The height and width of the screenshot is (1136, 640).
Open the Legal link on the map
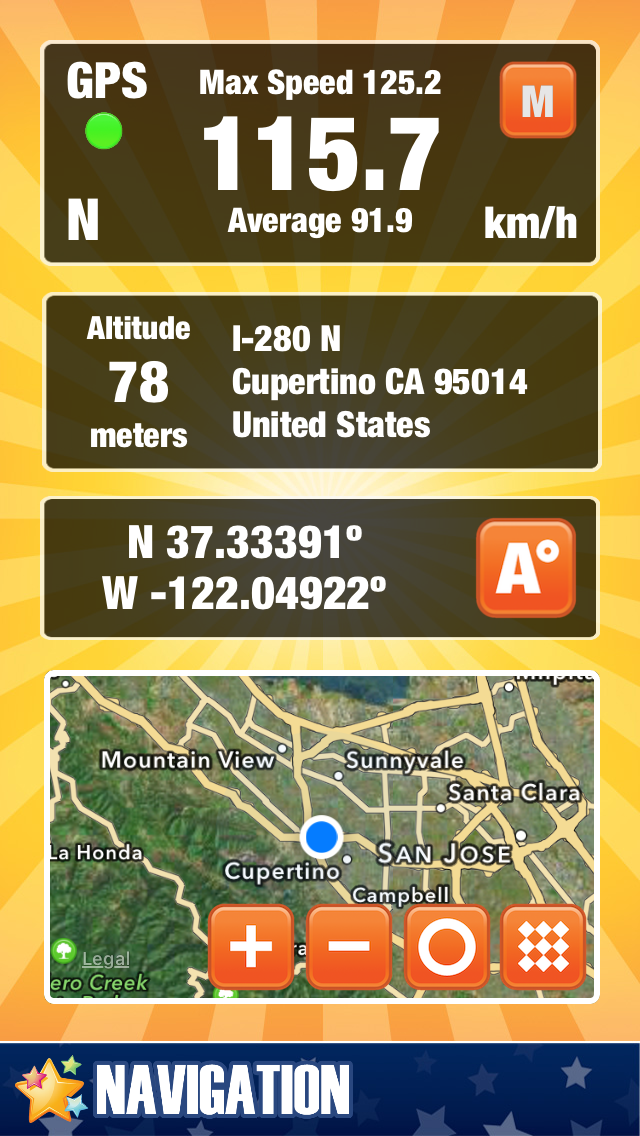pyautogui.click(x=106, y=959)
